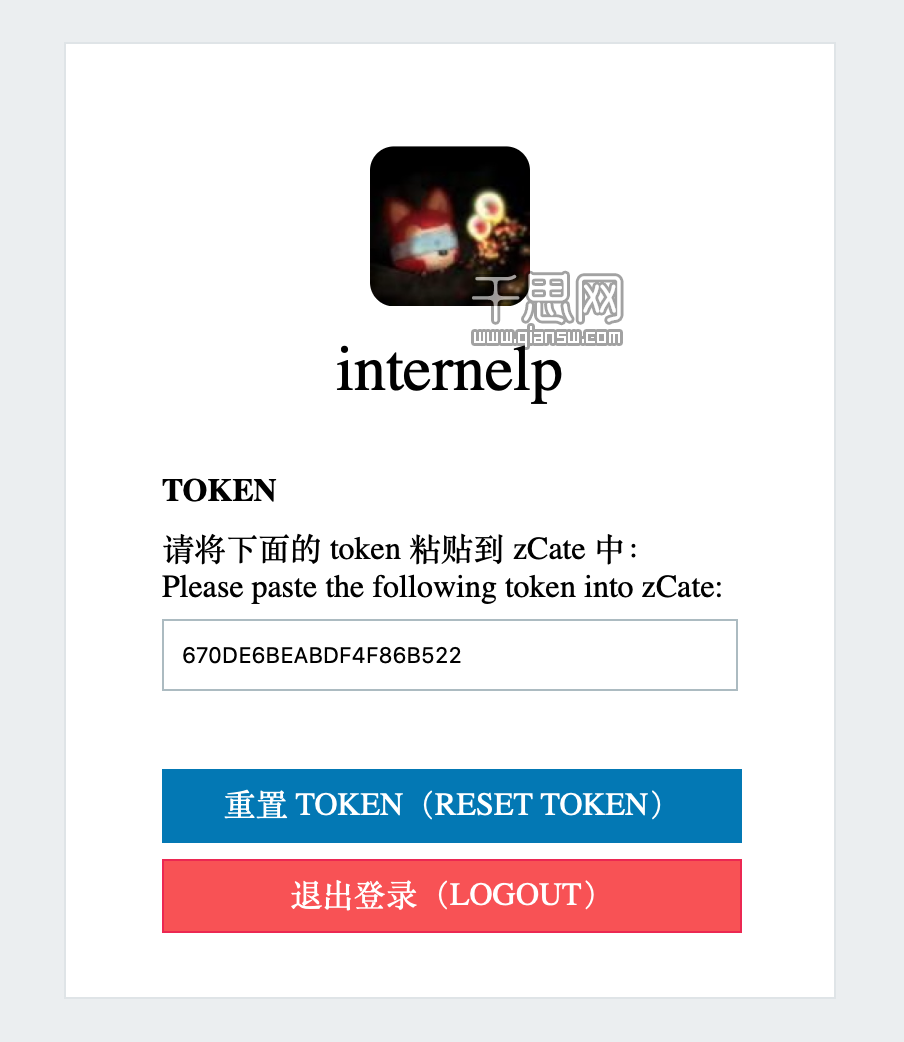Reset the token with RESET TOKEN button
Viewport: 904px width, 1042px height.
(x=451, y=806)
